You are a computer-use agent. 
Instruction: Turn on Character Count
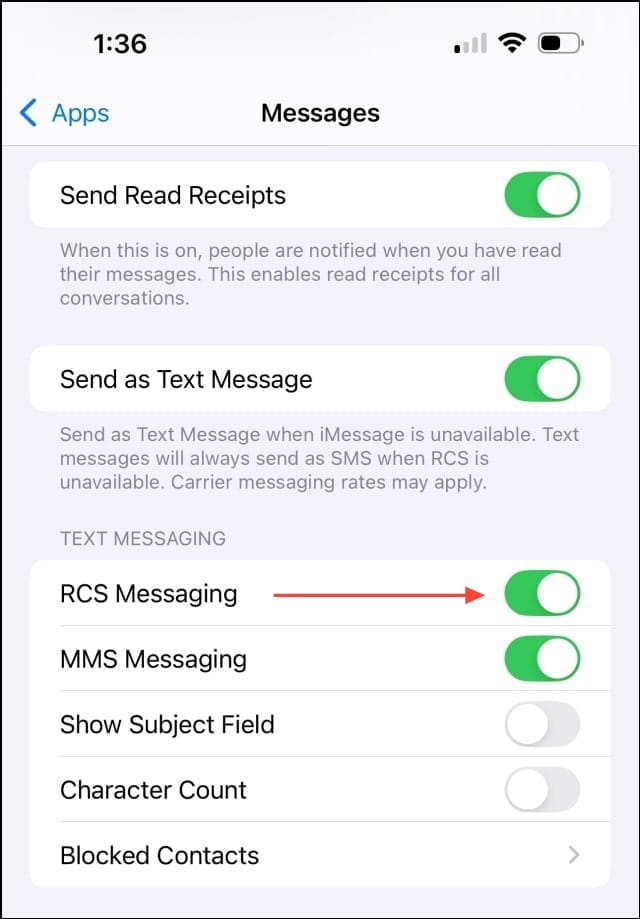(x=541, y=790)
